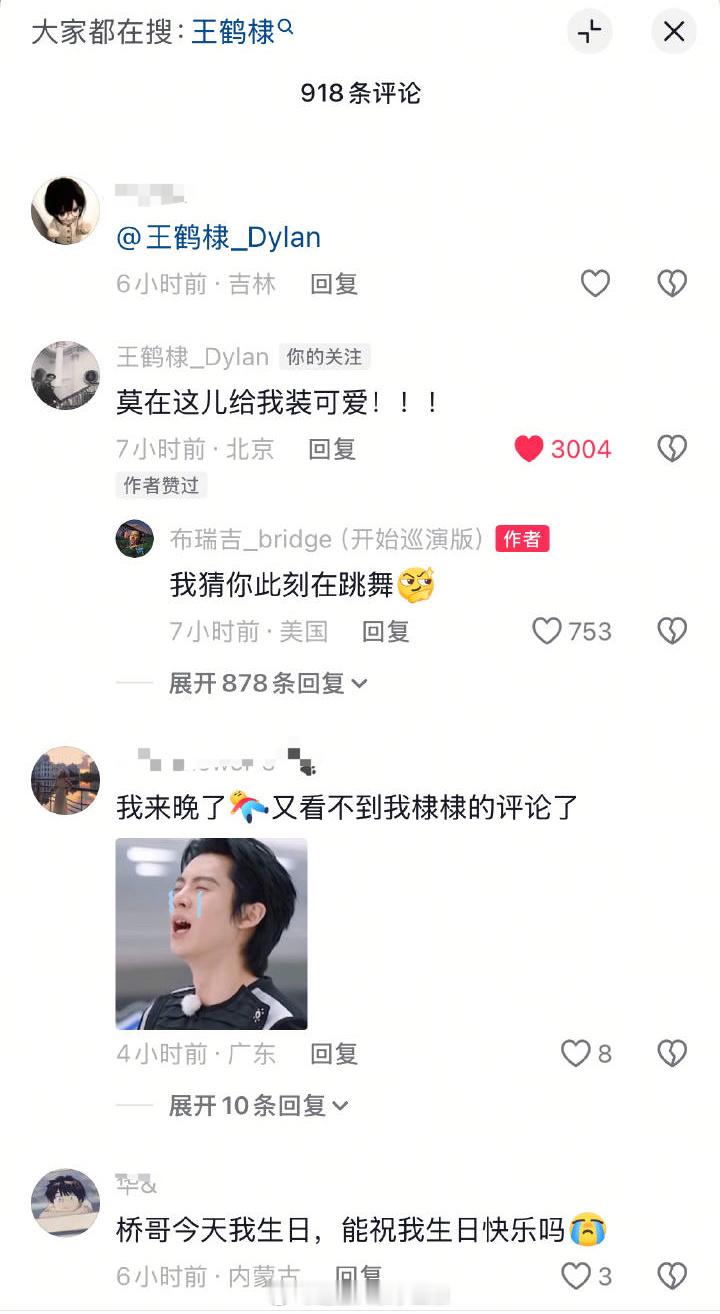Dislike the 王鹤棣_Dylan comment
The height and width of the screenshot is (1314, 720).
671,449
